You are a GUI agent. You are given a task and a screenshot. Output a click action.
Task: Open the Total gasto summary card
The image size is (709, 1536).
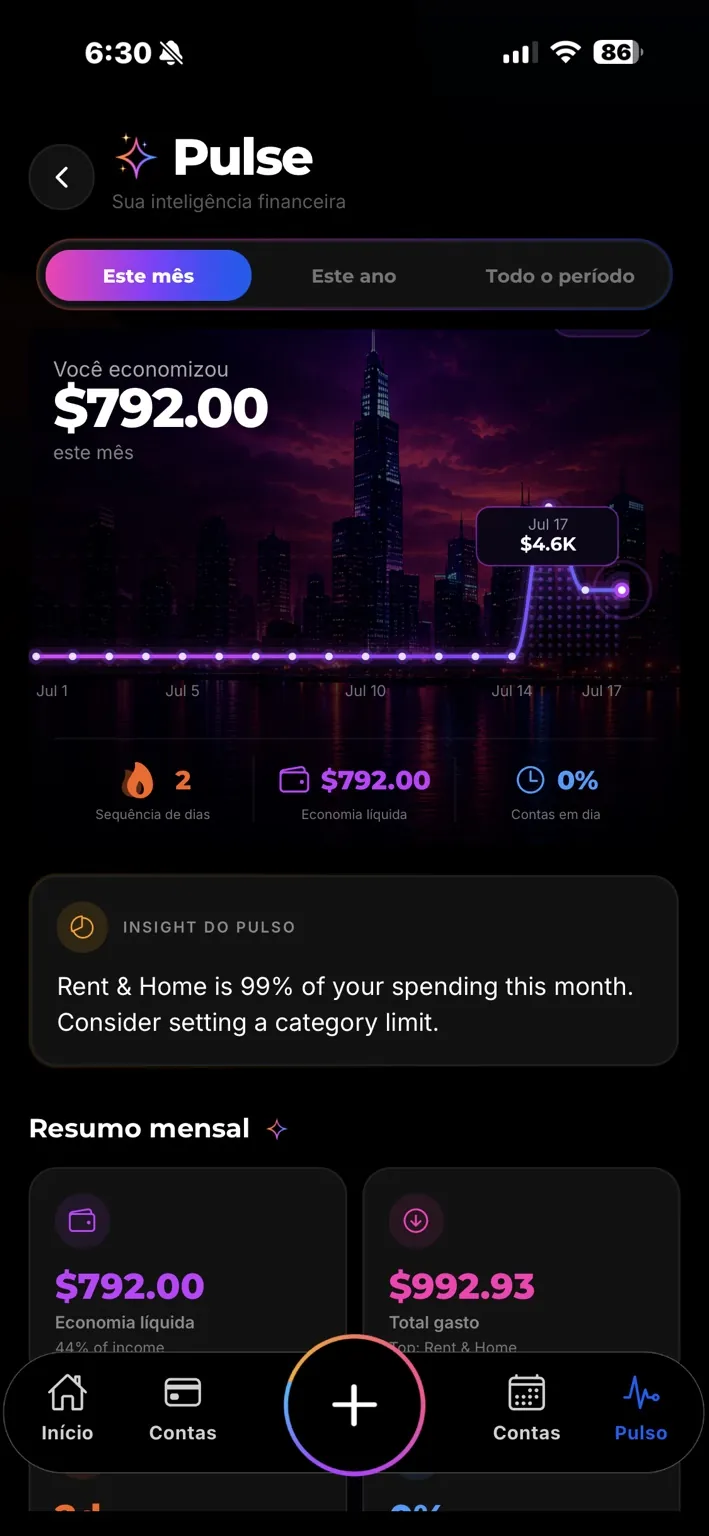tap(521, 1260)
